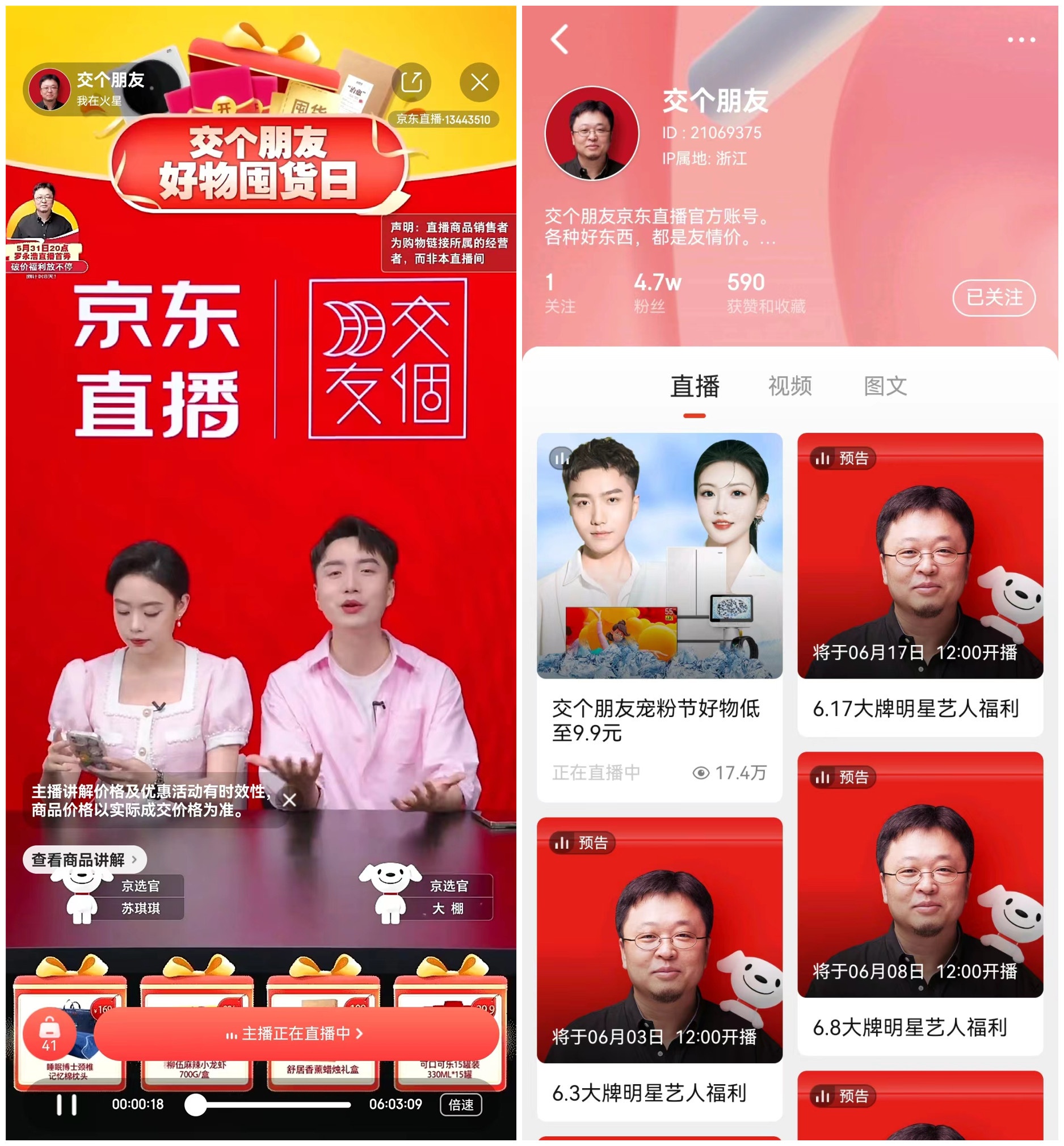Screen dimensions: 1064x1146
Task: Open the shopping bag with 41 items
Action: (49, 1033)
